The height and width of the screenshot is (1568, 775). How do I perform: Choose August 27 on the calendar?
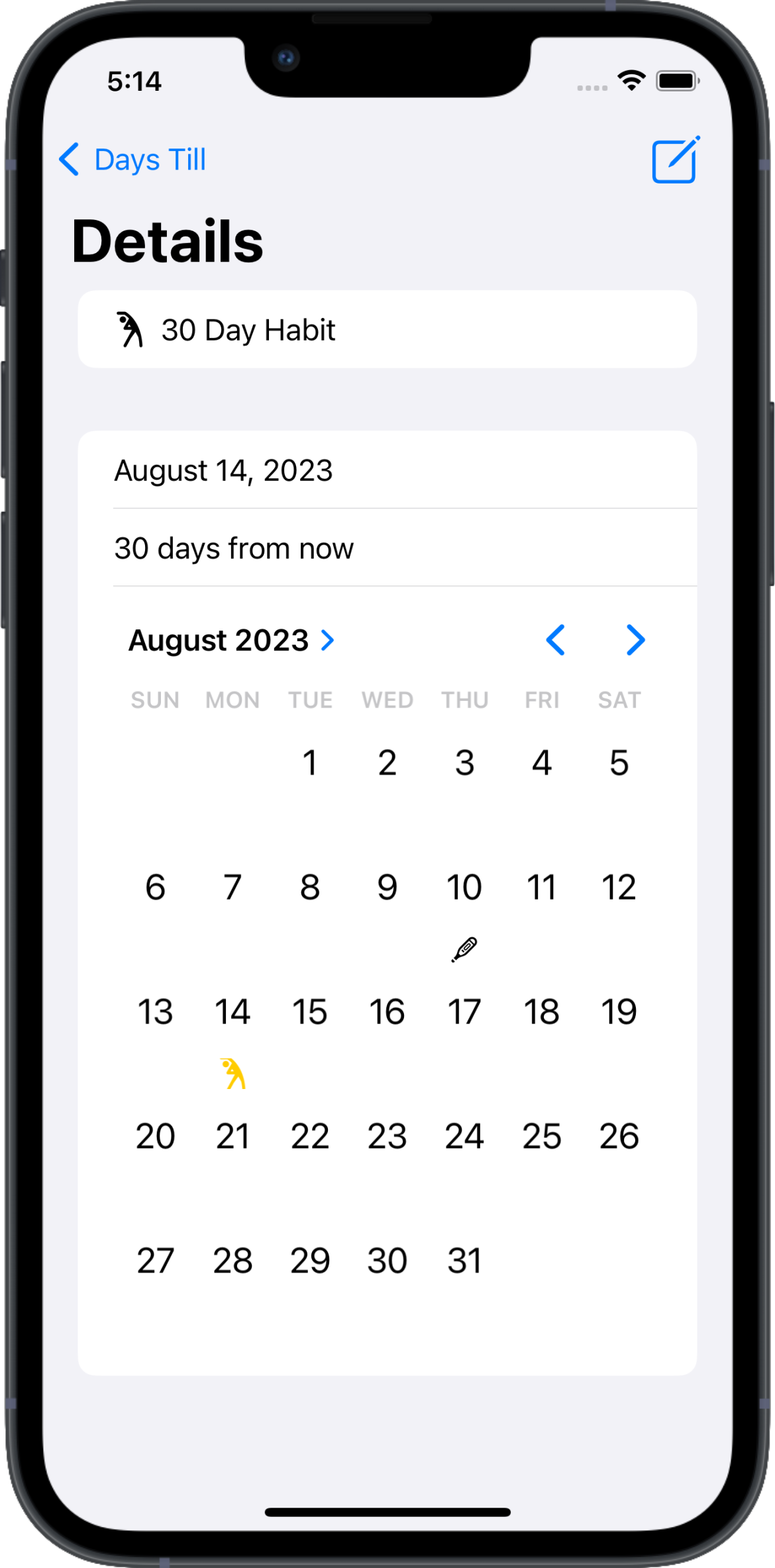click(x=155, y=1261)
